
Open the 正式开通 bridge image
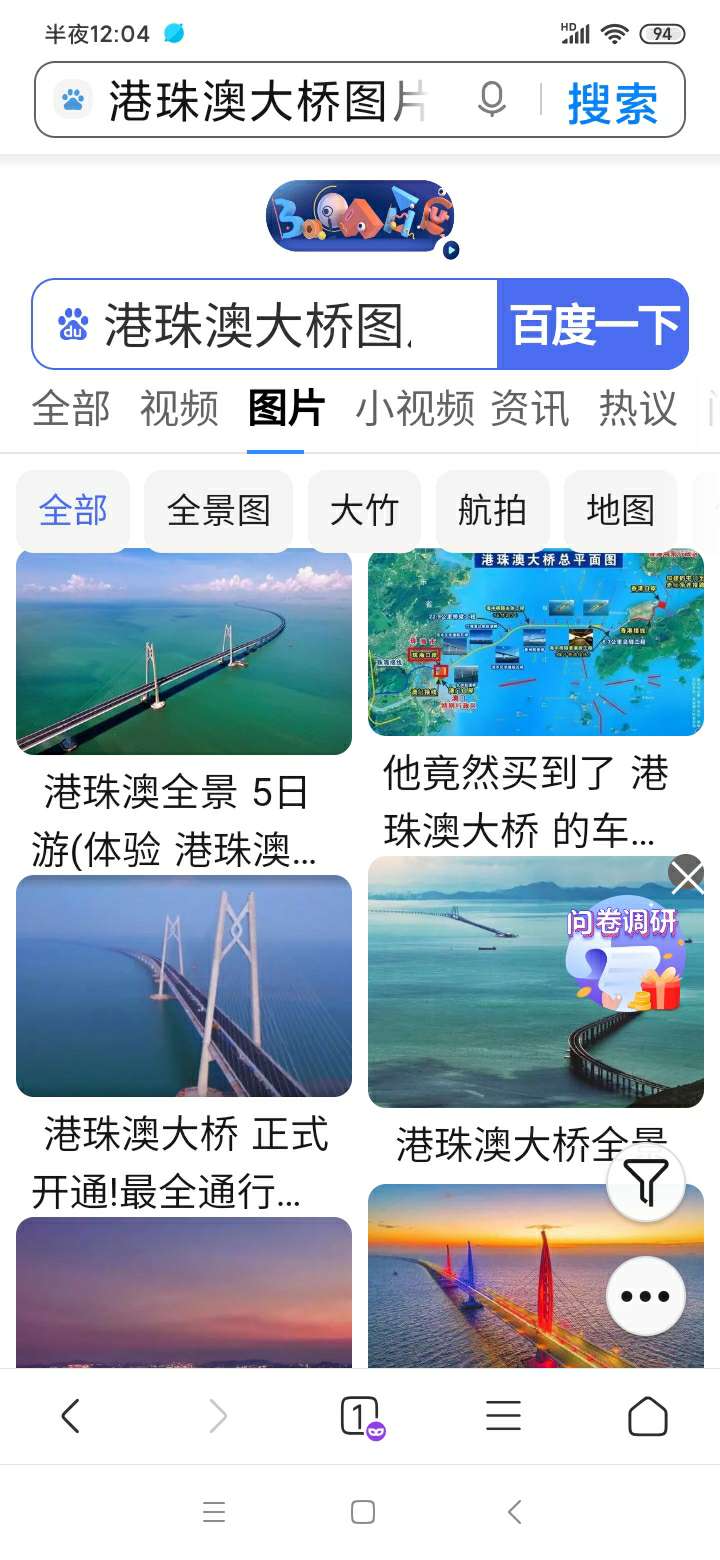[x=184, y=986]
